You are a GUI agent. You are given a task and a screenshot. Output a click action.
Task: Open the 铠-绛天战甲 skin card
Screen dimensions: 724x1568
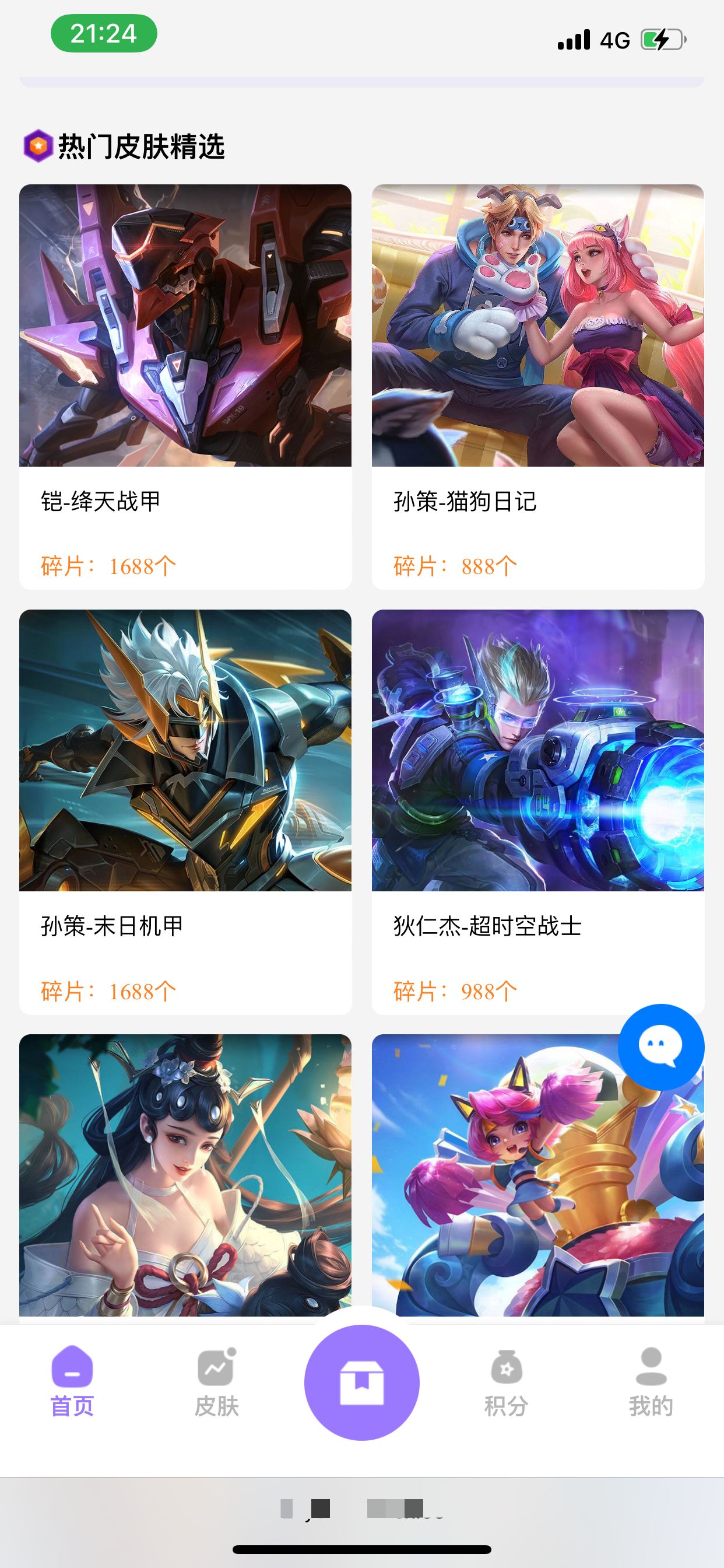(x=185, y=386)
